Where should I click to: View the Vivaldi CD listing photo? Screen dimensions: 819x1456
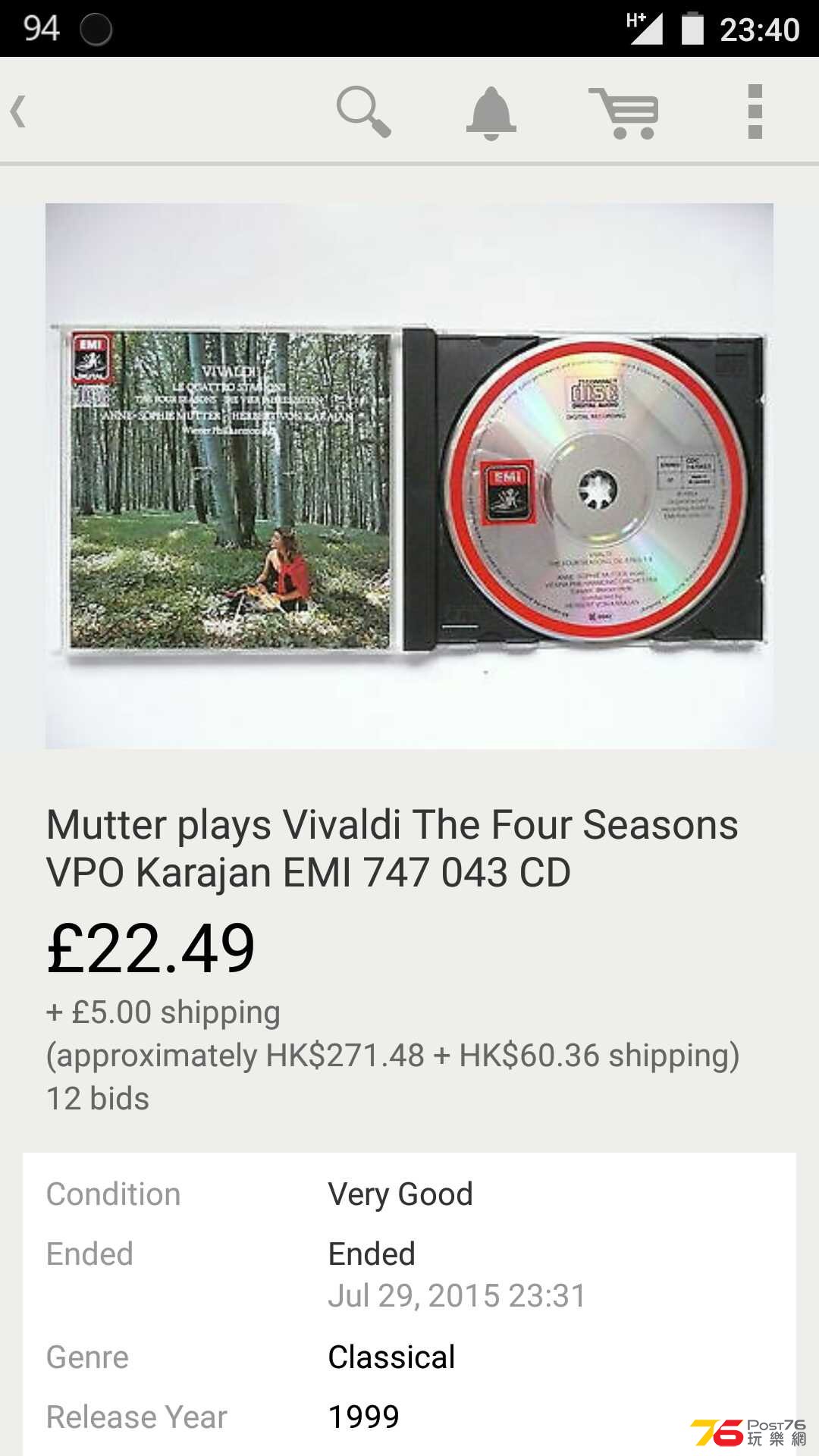click(x=409, y=476)
